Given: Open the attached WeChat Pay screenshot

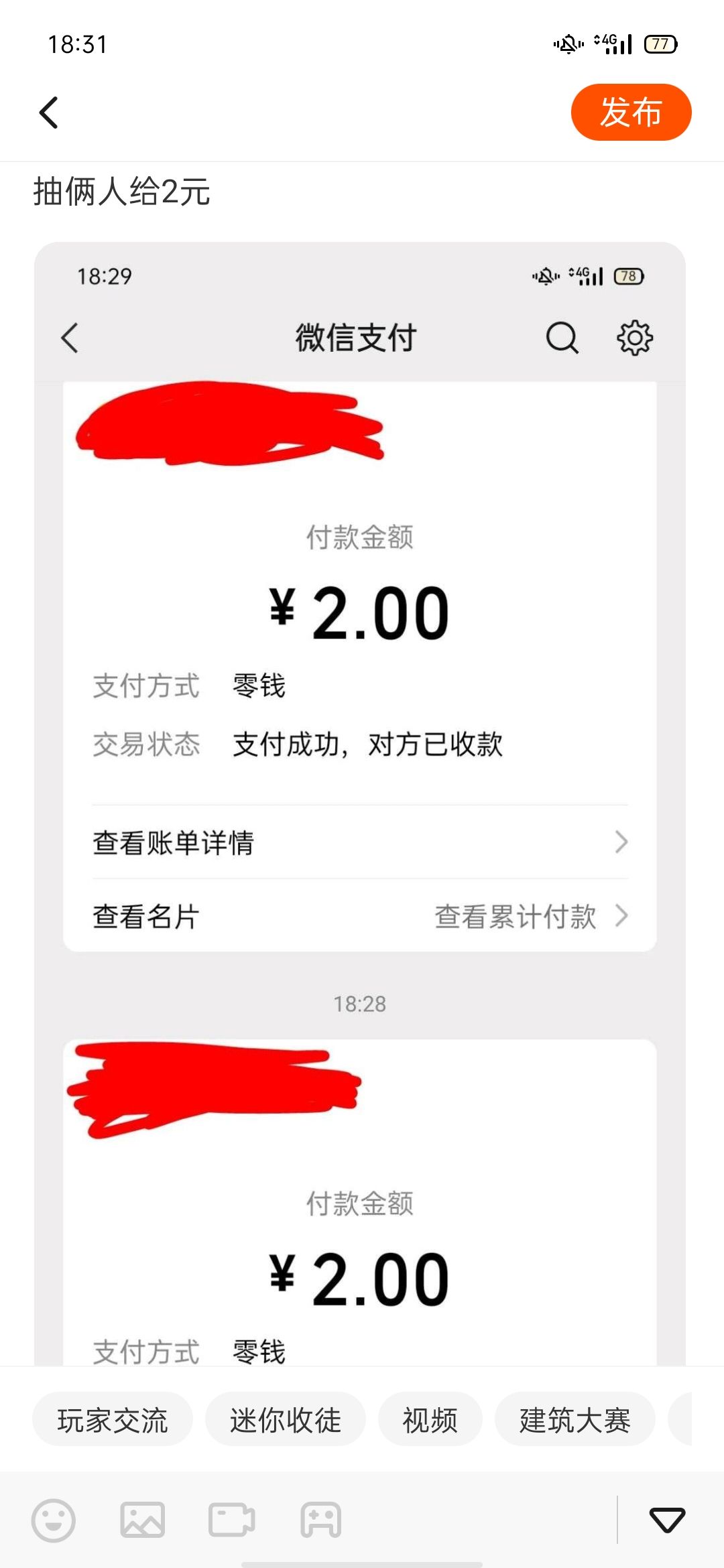Looking at the screenshot, I should pyautogui.click(x=360, y=803).
